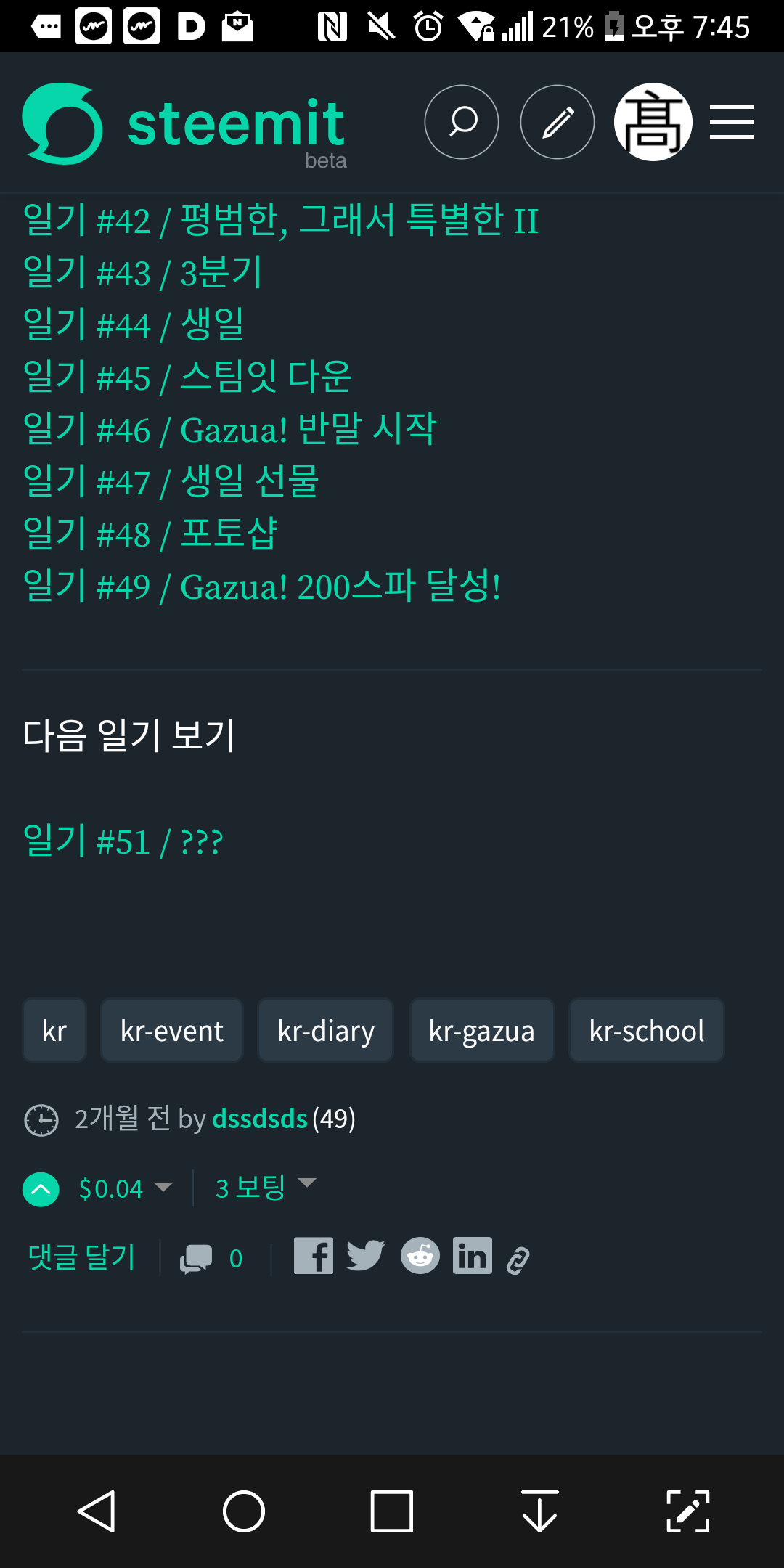
Task: Upvote this post
Action: click(41, 1189)
